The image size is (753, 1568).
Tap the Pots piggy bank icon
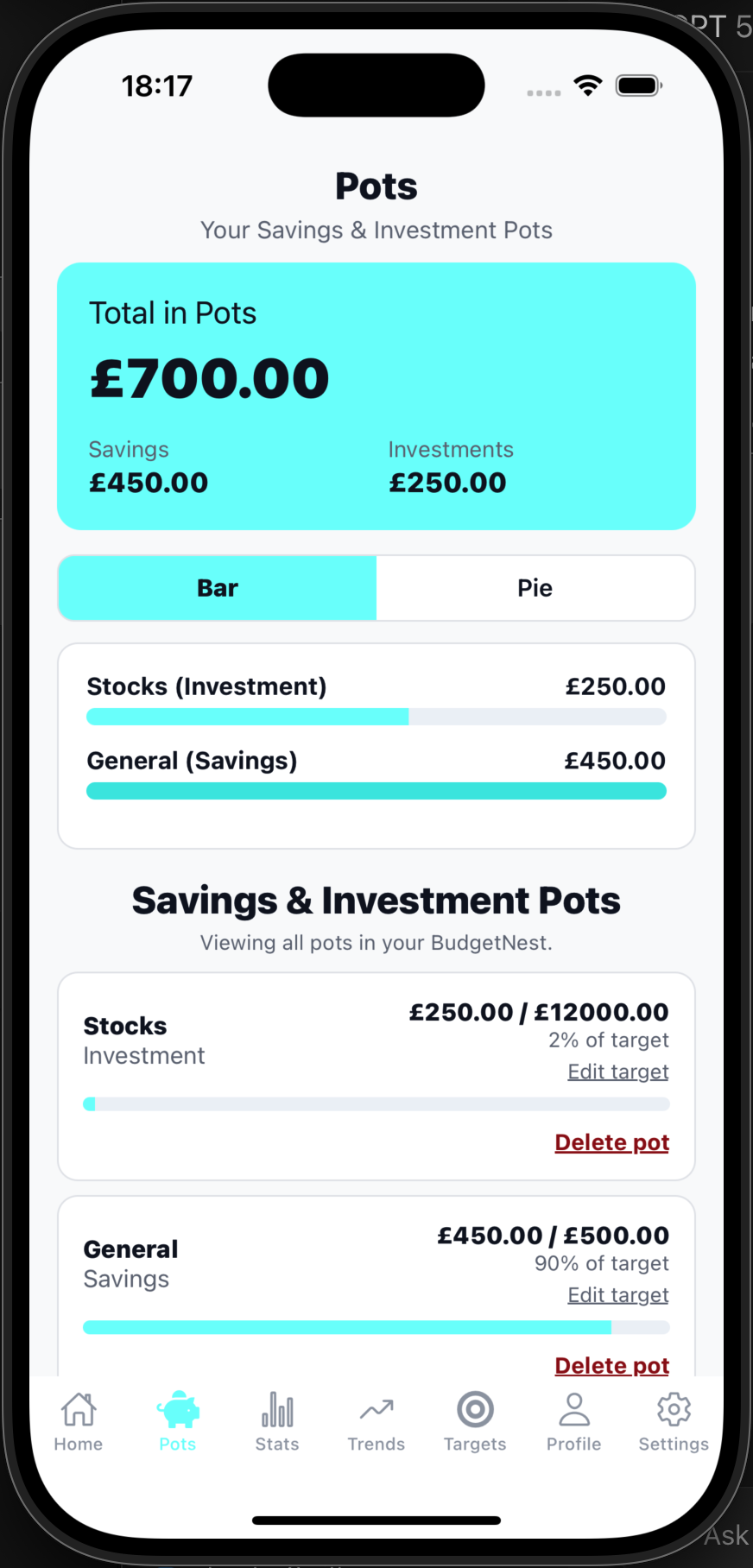point(177,1414)
